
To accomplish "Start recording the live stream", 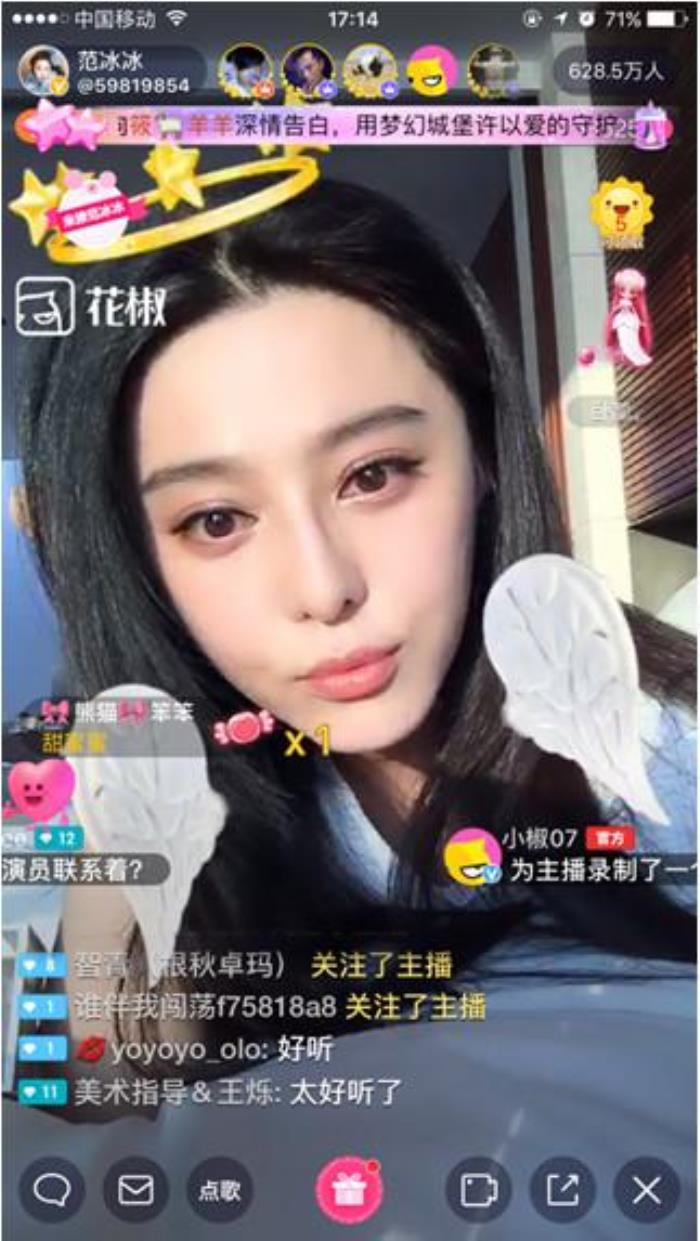I will 478,1190.
